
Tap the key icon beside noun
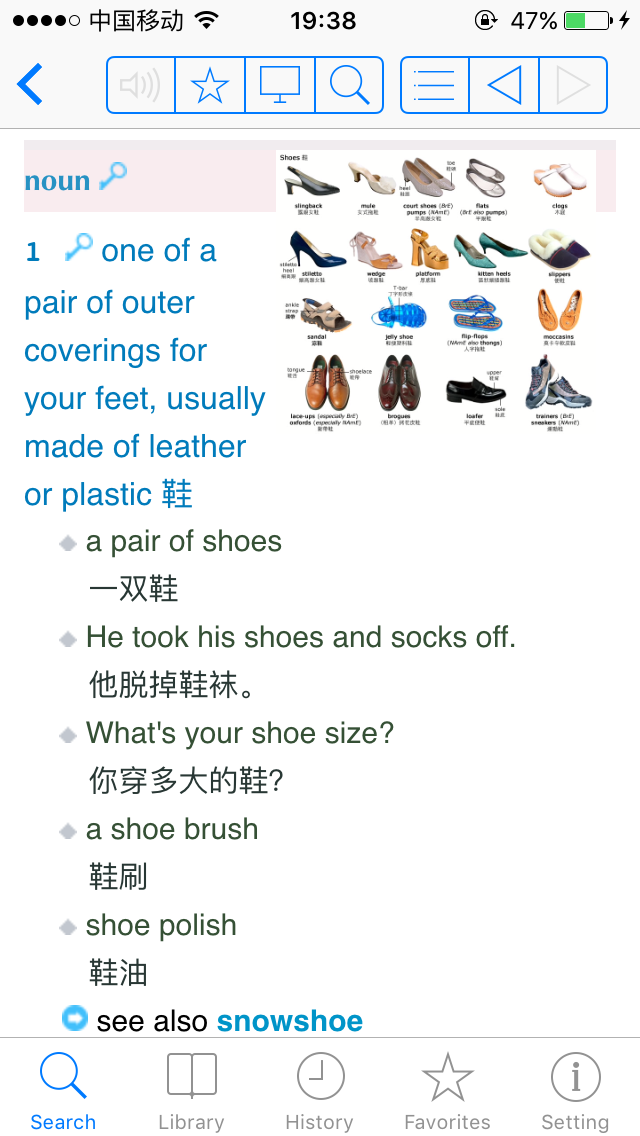pos(113,177)
